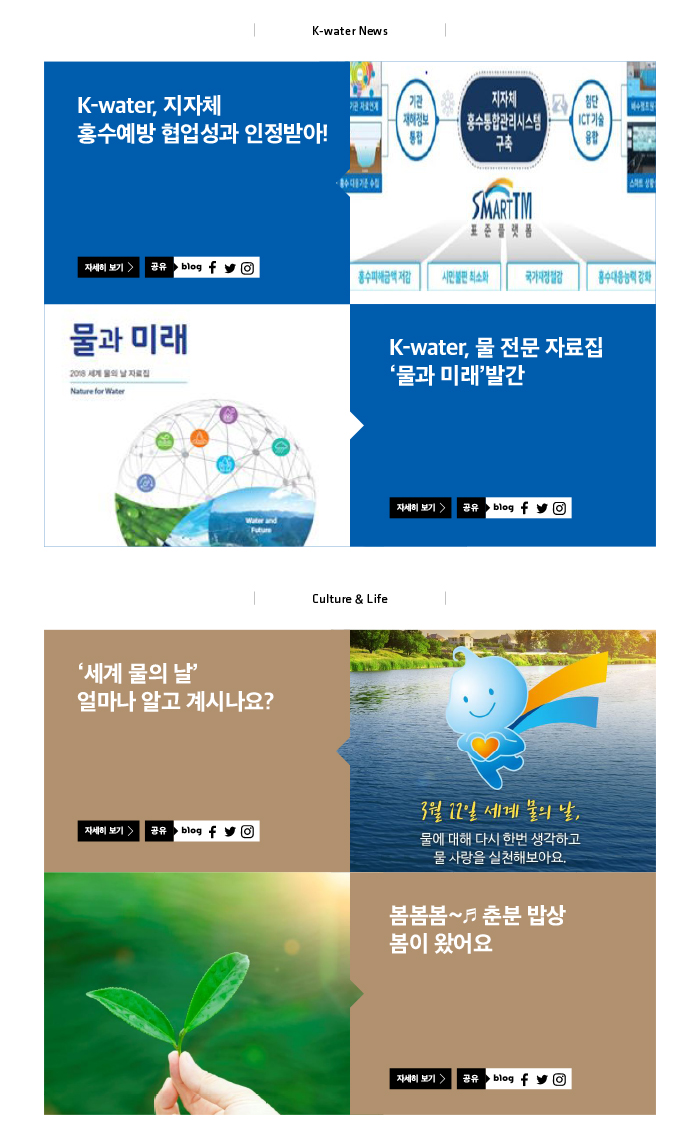Open the green leaf image for 춘분 밥상
700x1134 pixels.
point(197,993)
